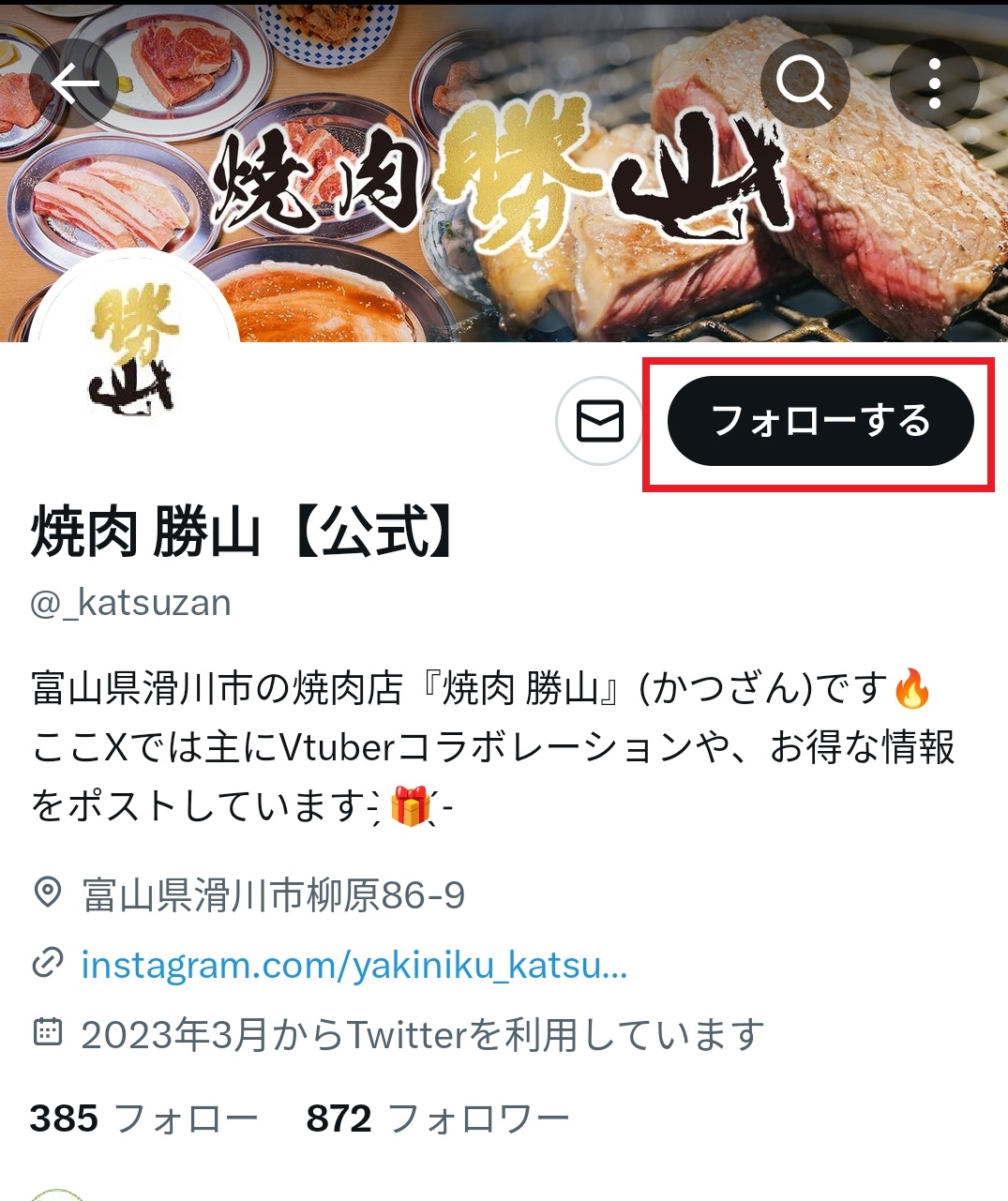View the 872 フォロワー list
This screenshot has width=1008, height=1201.
click(x=438, y=1118)
